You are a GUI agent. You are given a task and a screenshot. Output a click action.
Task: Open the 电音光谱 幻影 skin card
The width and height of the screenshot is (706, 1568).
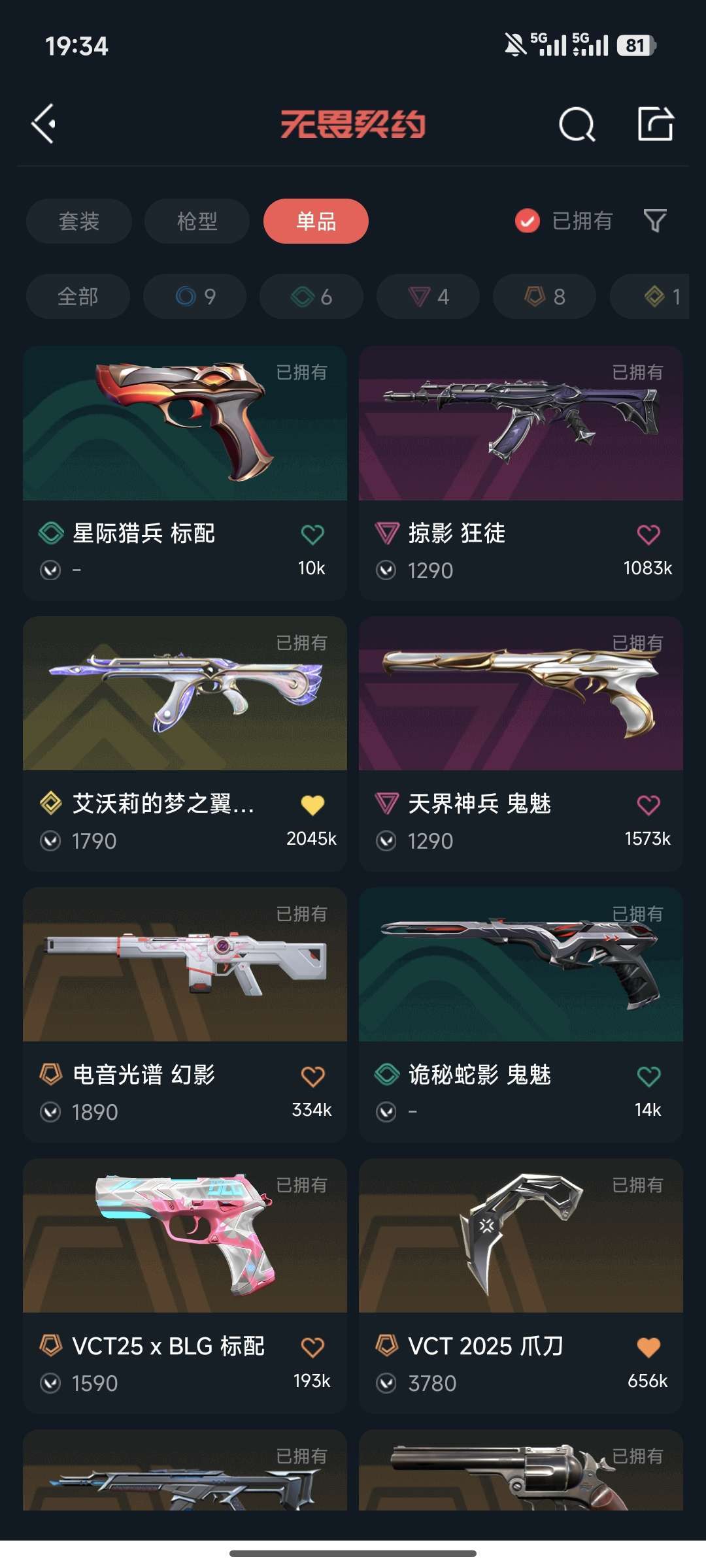point(185,1015)
